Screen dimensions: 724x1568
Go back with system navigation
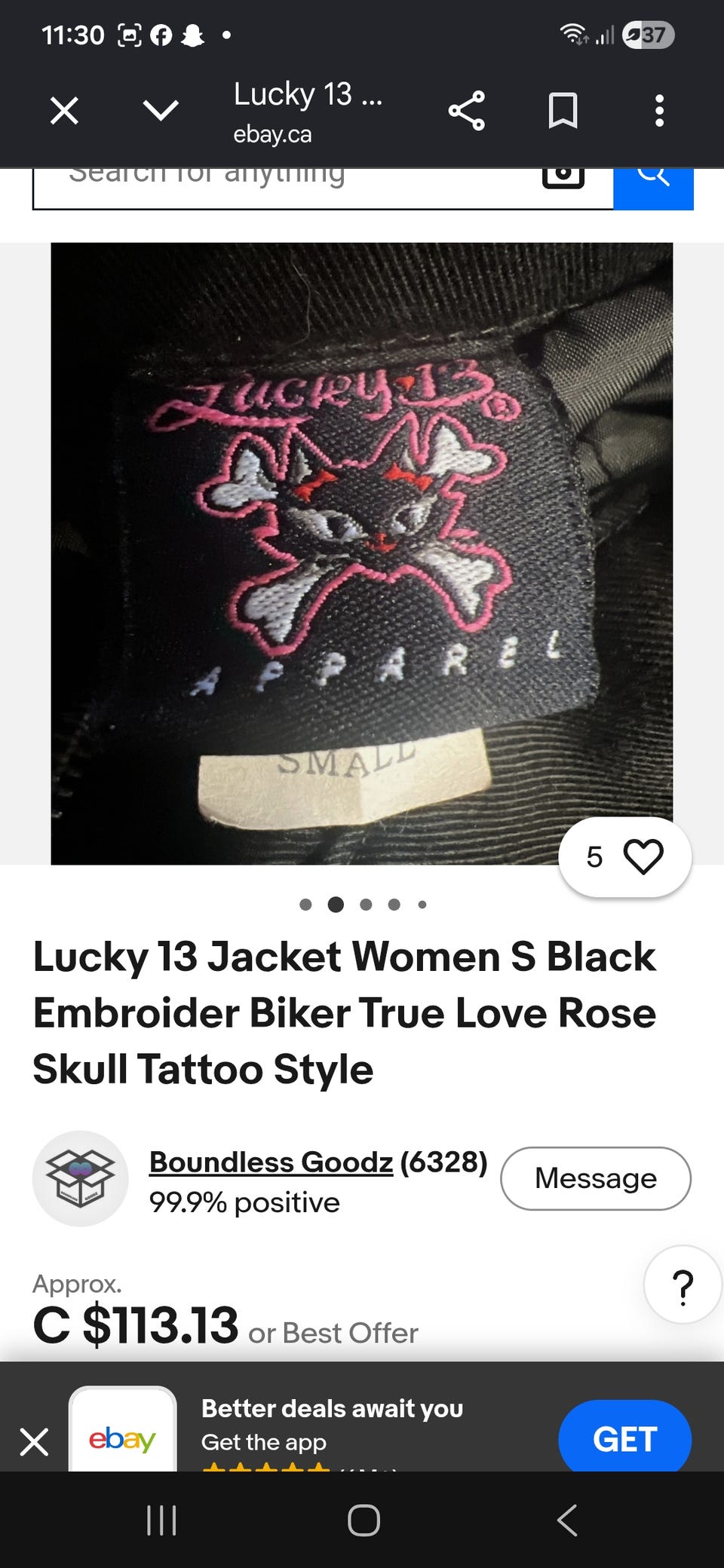567,1520
